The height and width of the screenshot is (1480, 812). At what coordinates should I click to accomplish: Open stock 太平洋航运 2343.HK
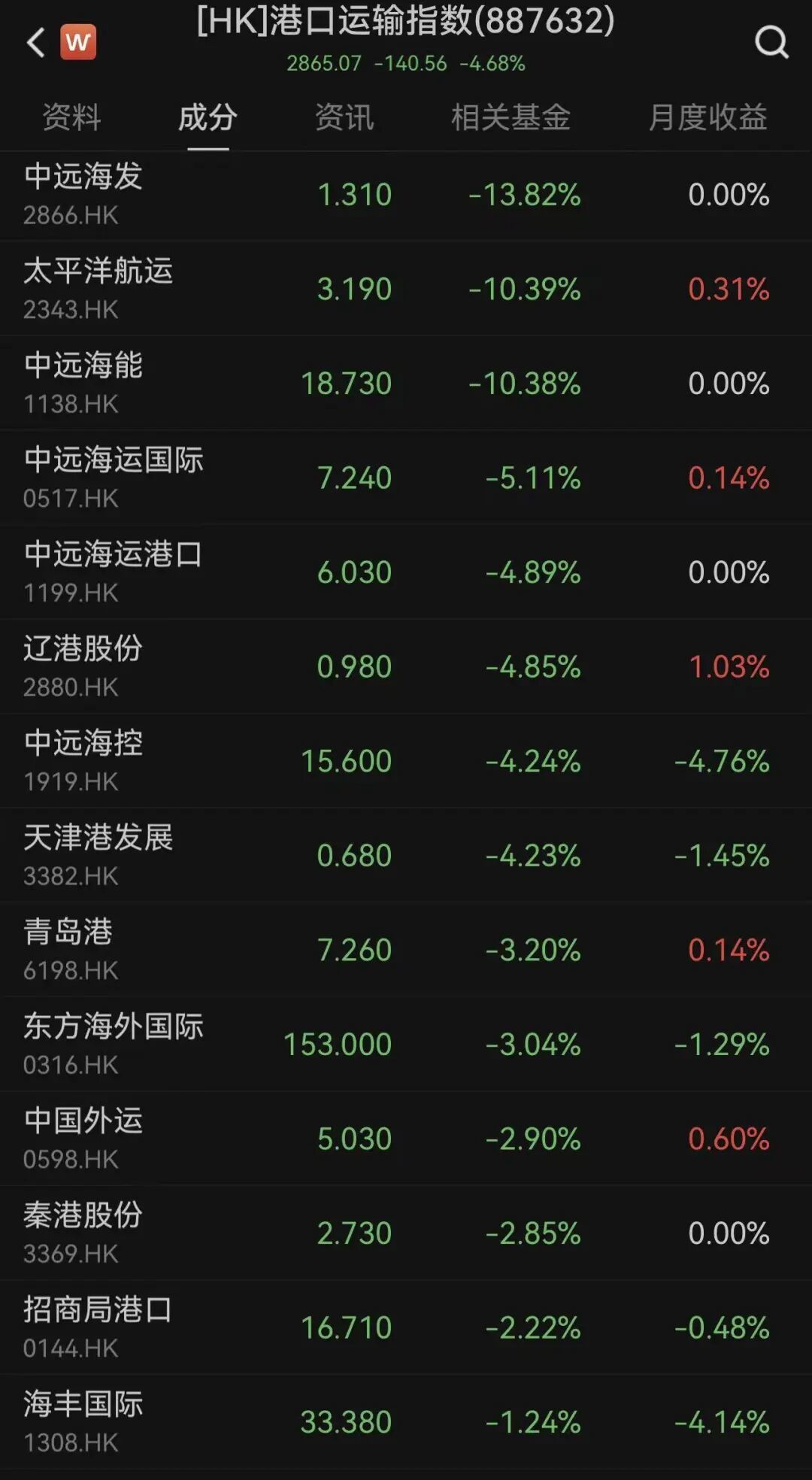tap(406, 289)
